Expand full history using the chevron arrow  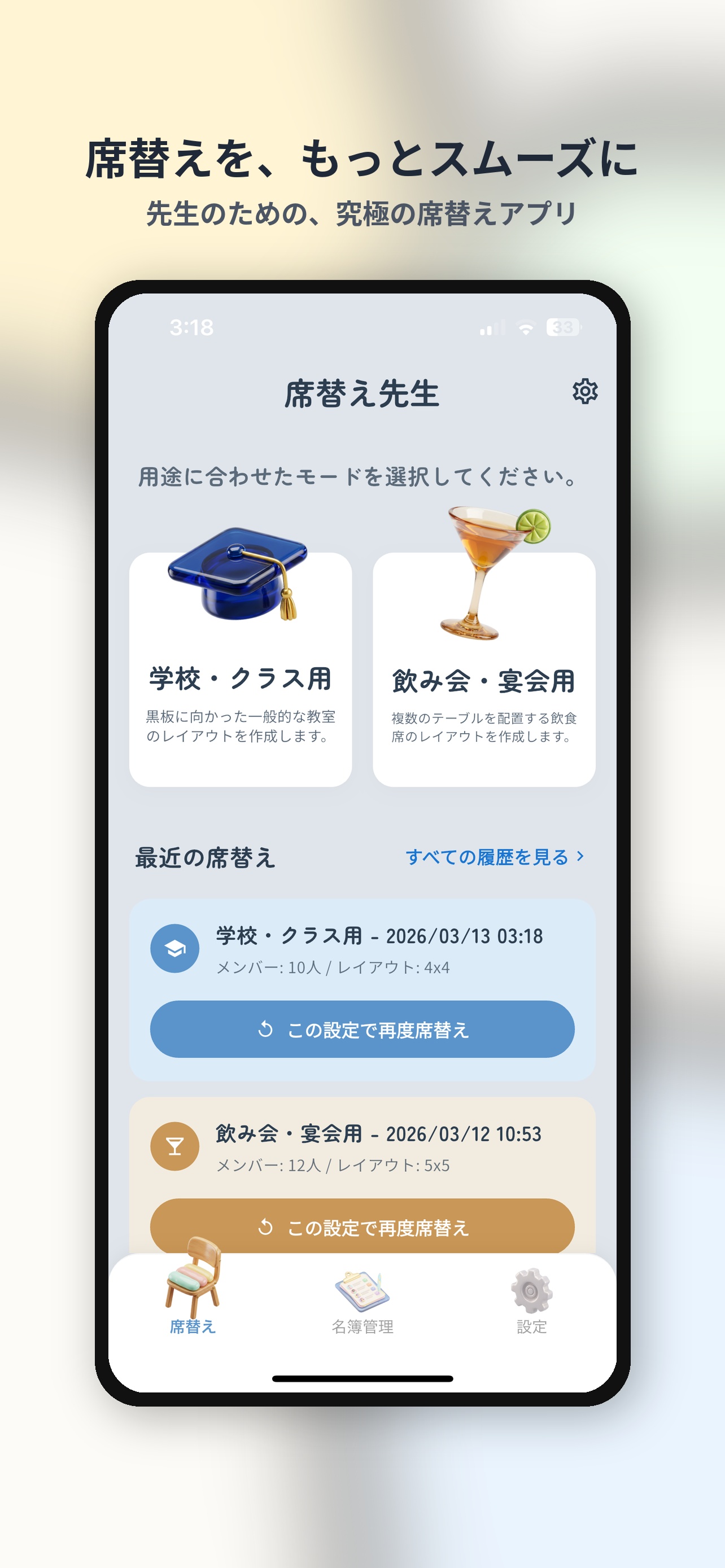(x=579, y=856)
